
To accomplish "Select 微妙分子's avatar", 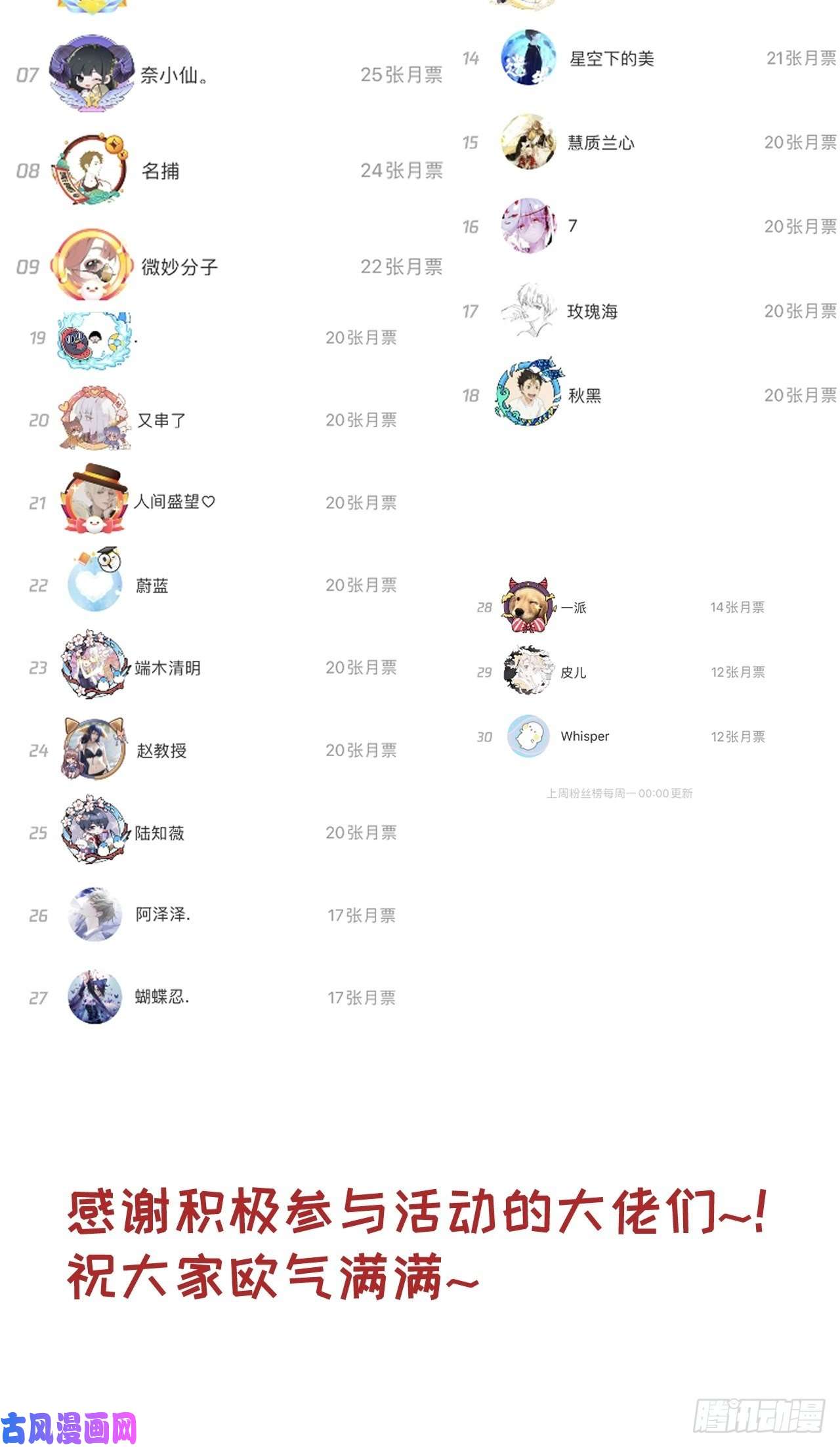I will 94,267.
